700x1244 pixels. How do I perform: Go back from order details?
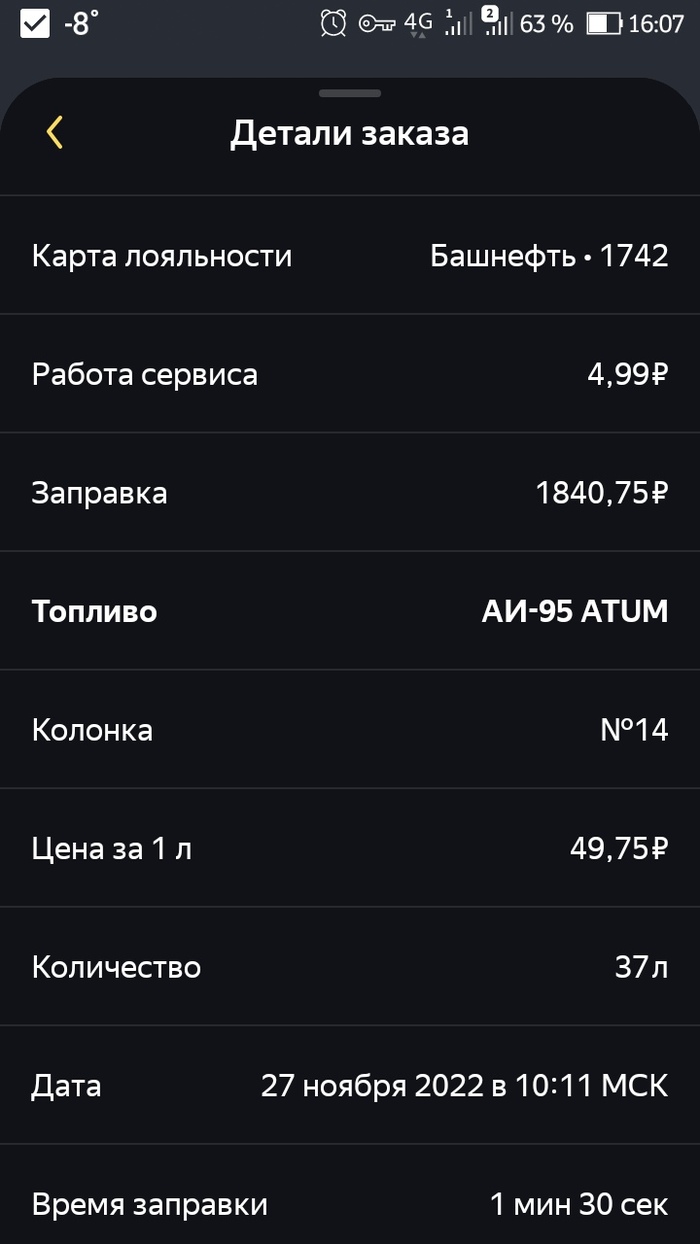pos(54,133)
